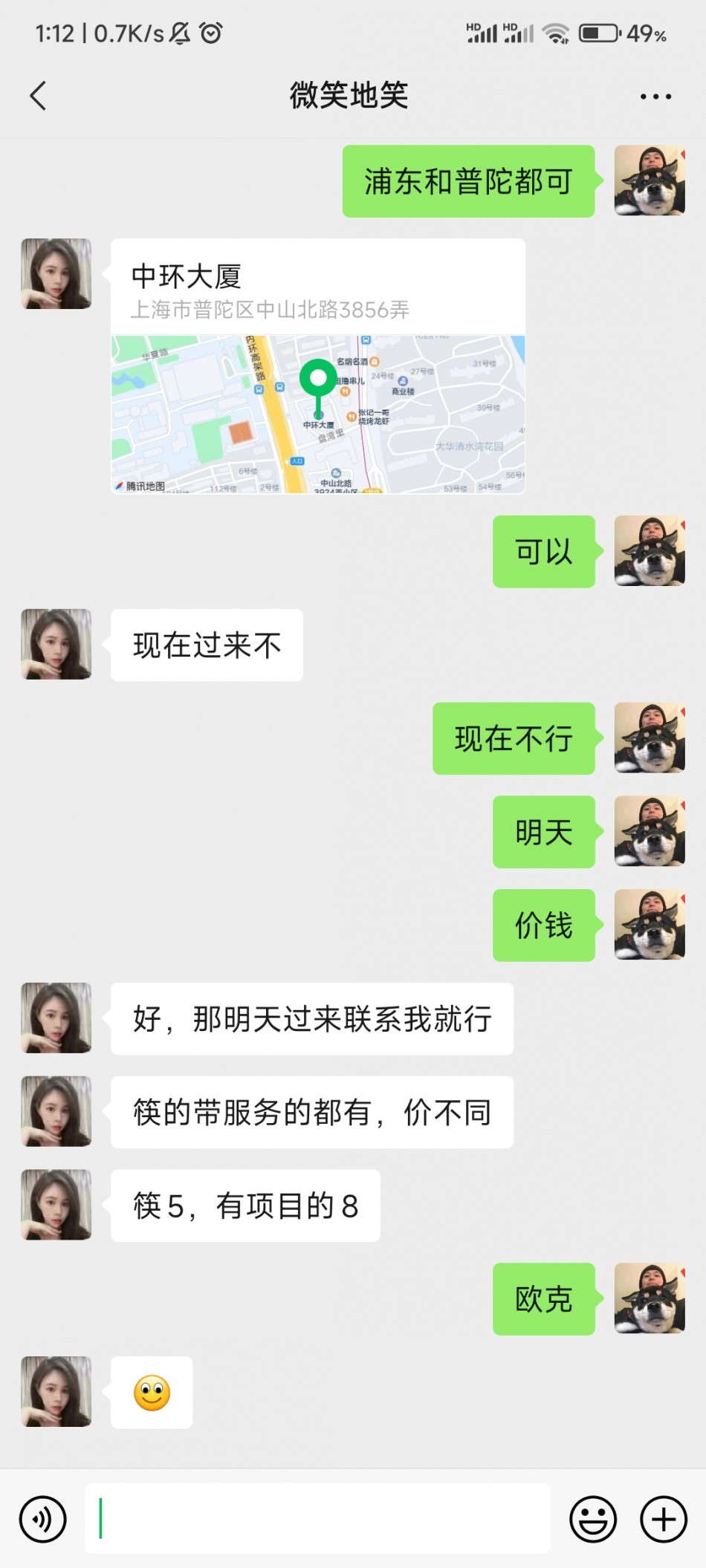This screenshot has height=1568, width=706.
Task: Go back to the chat list
Action: click(39, 96)
